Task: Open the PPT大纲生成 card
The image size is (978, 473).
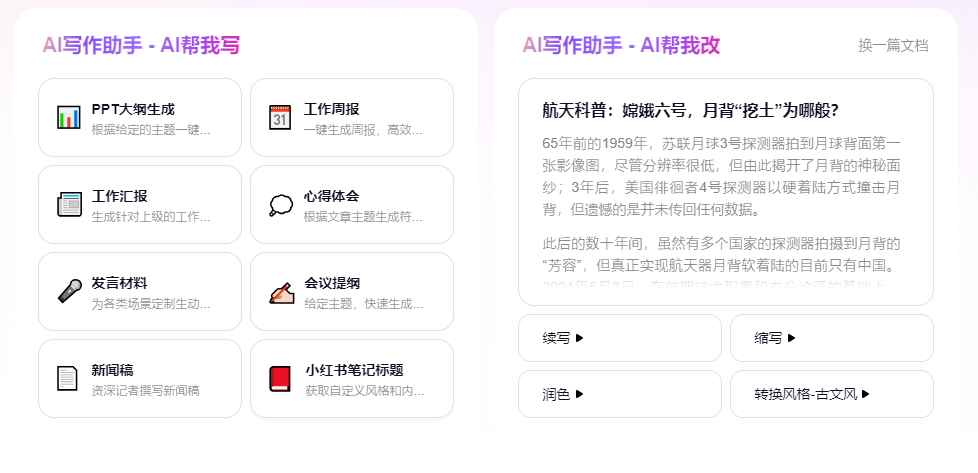Action: tap(140, 118)
